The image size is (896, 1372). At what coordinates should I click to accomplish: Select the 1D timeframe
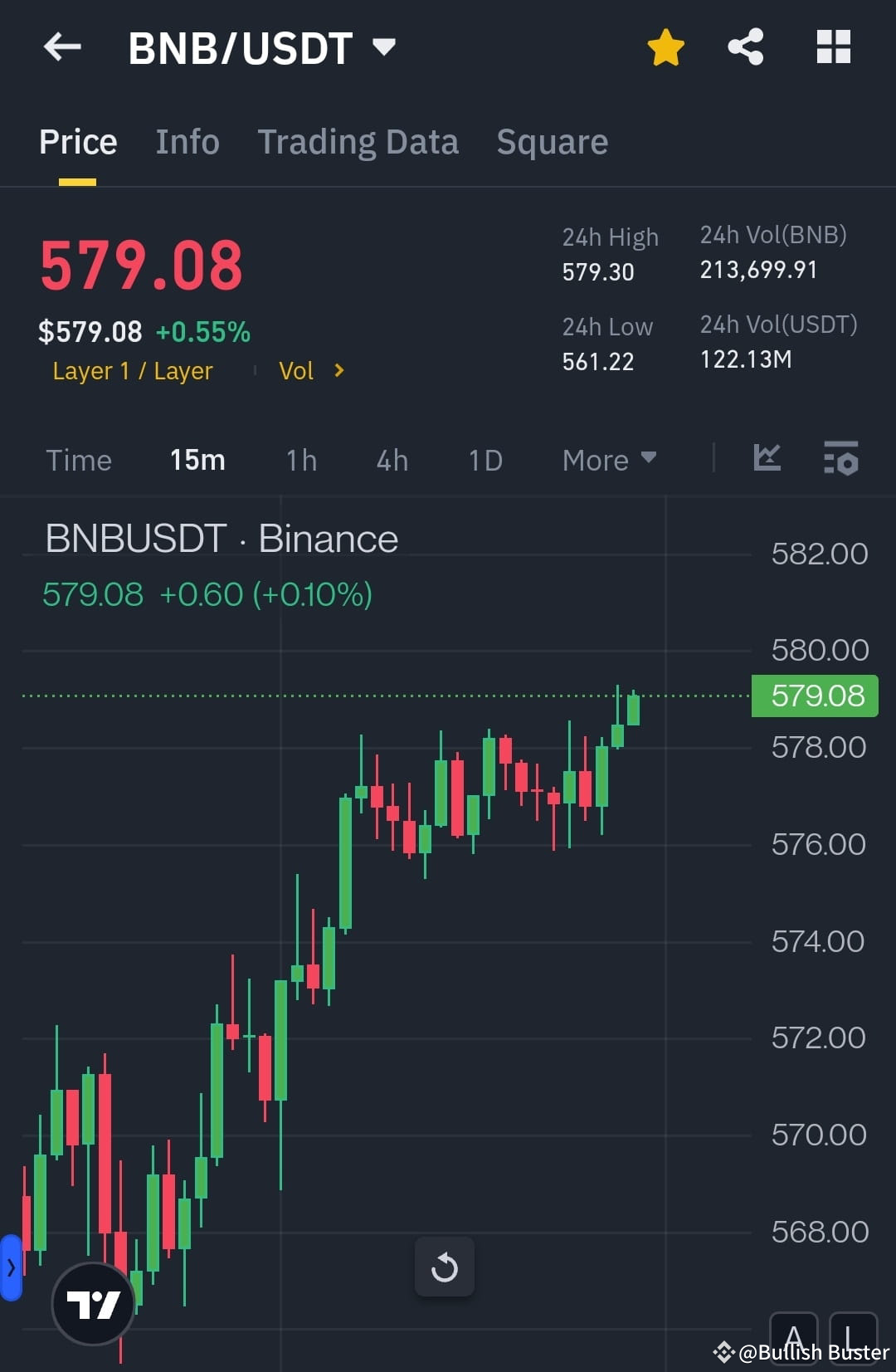click(x=485, y=459)
